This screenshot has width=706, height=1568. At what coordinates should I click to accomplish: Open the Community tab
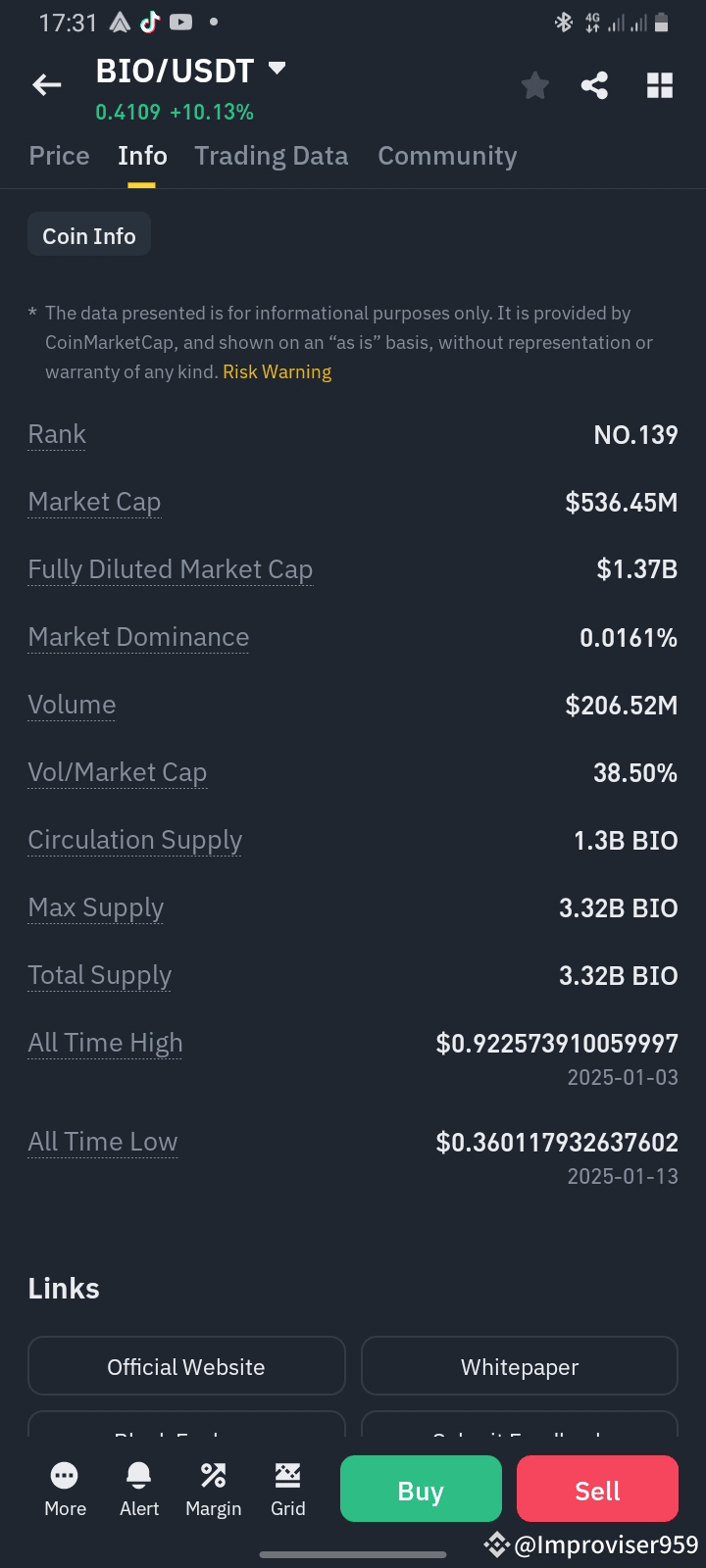447,155
